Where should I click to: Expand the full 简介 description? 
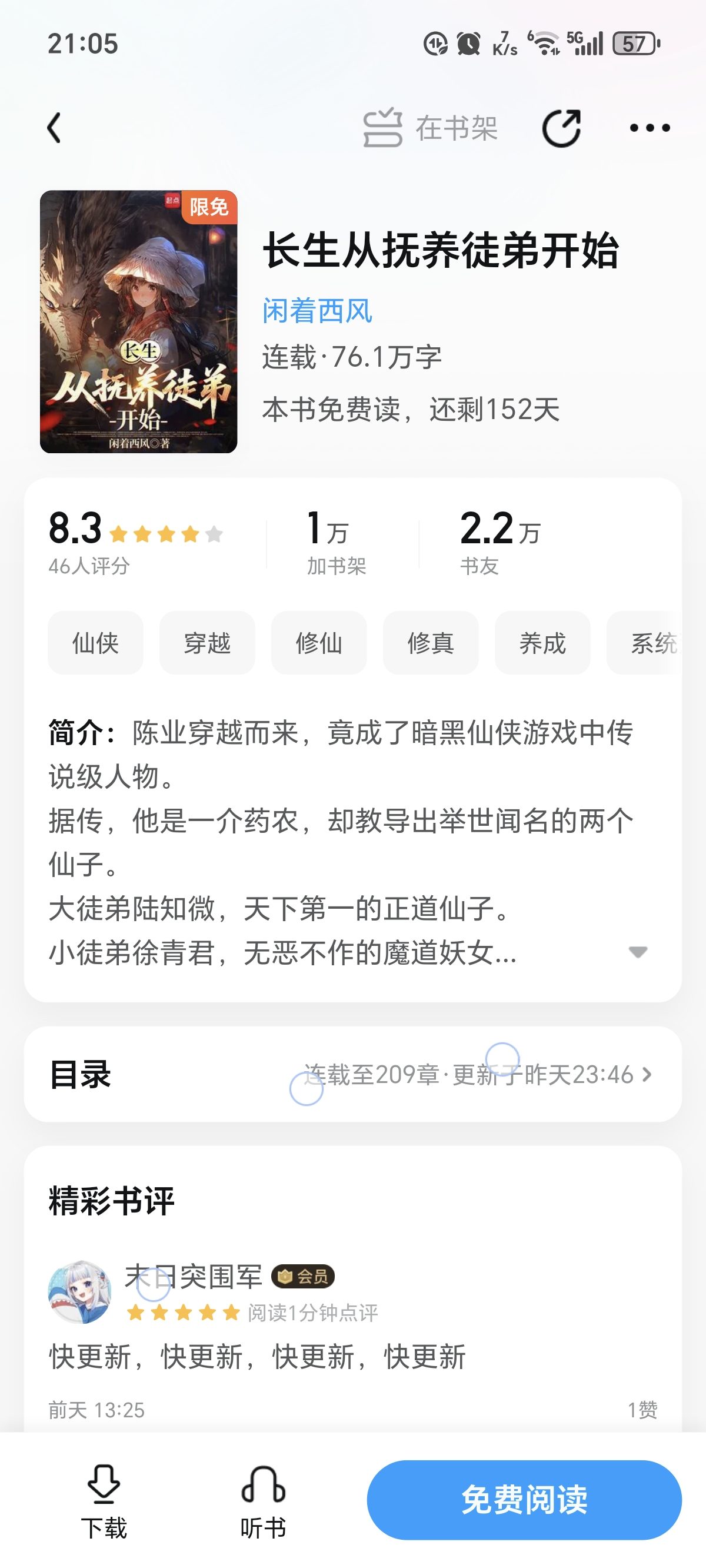pyautogui.click(x=637, y=952)
